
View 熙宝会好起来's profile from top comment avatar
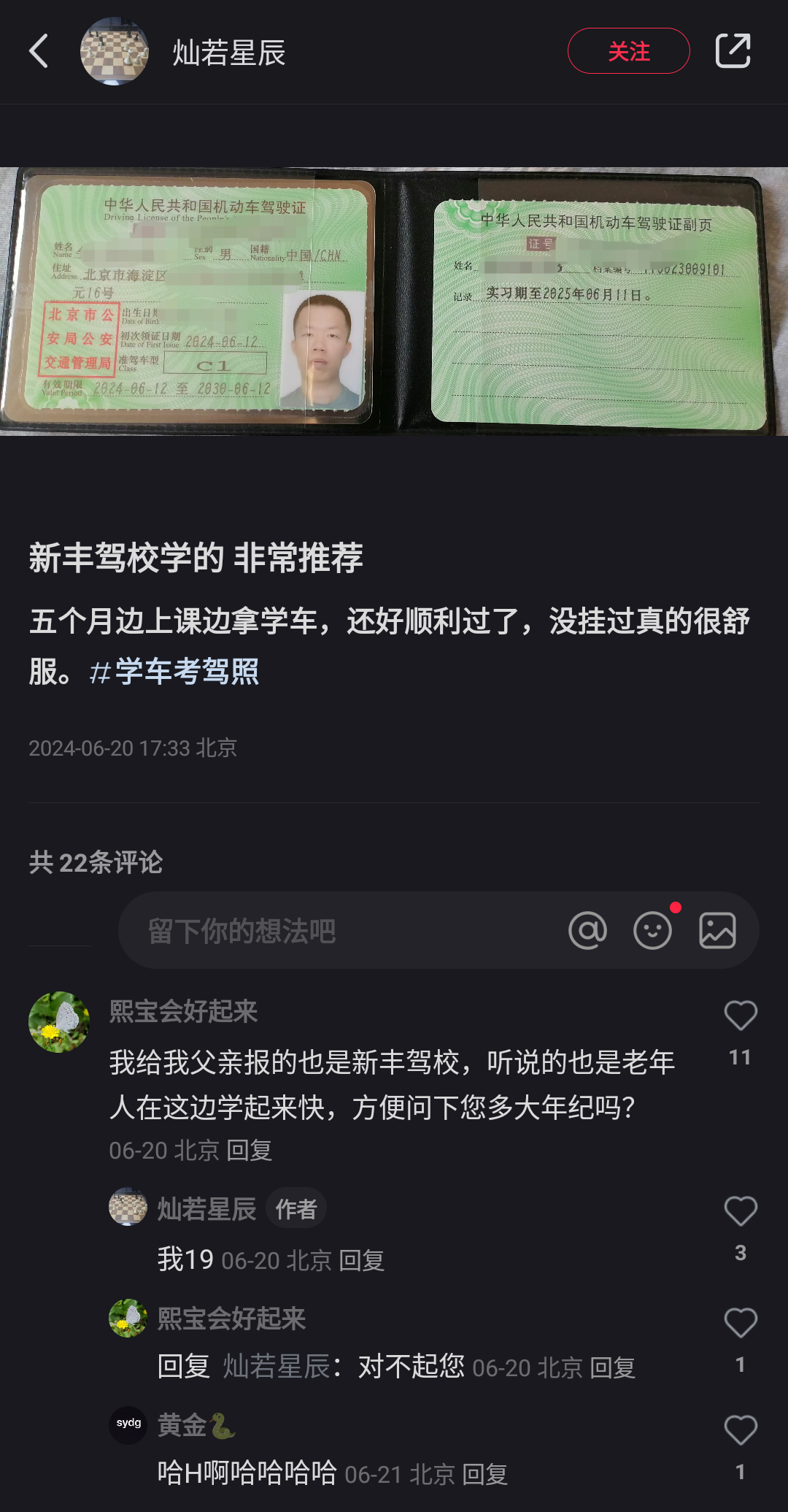coord(59,1021)
